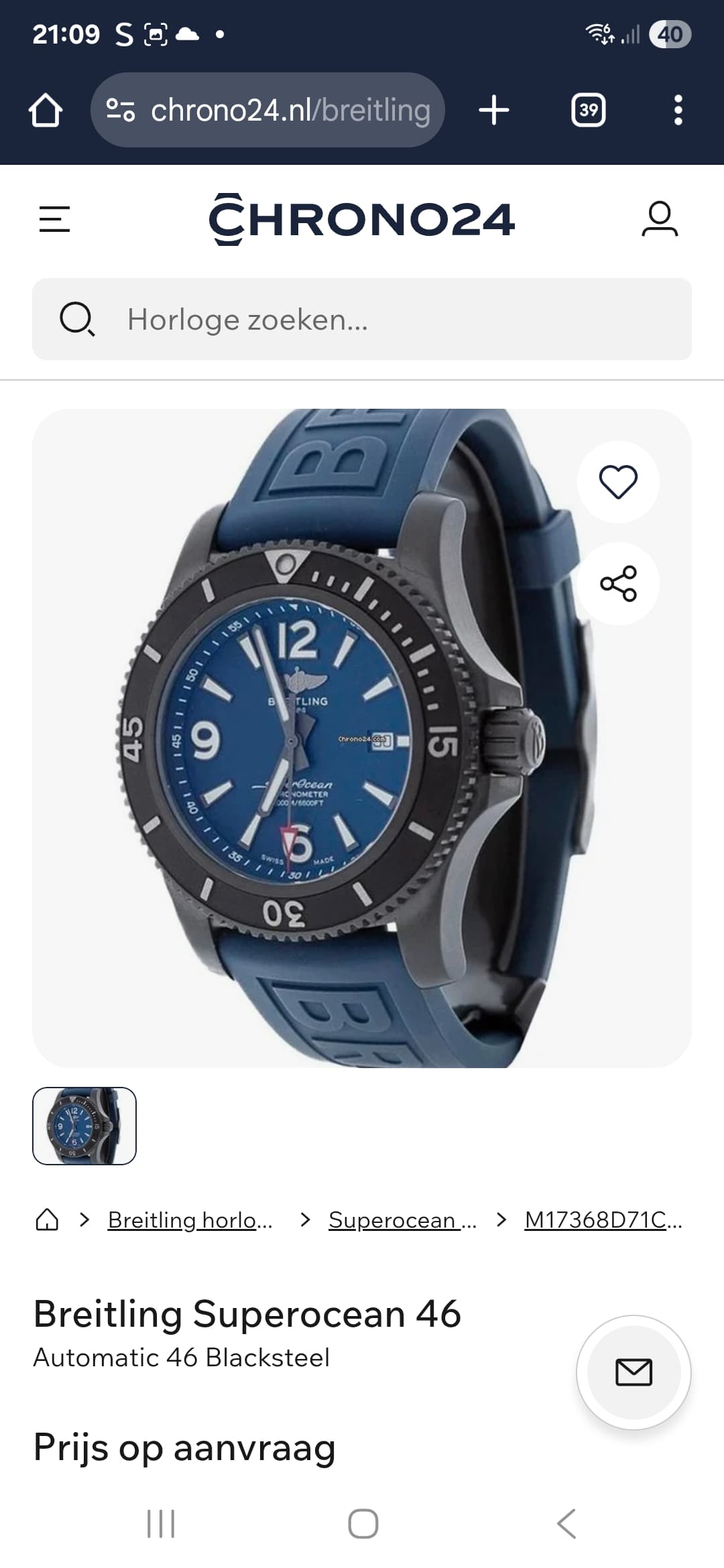Open the tab switcher showing 39 tabs
The height and width of the screenshot is (1568, 724).
tap(588, 110)
